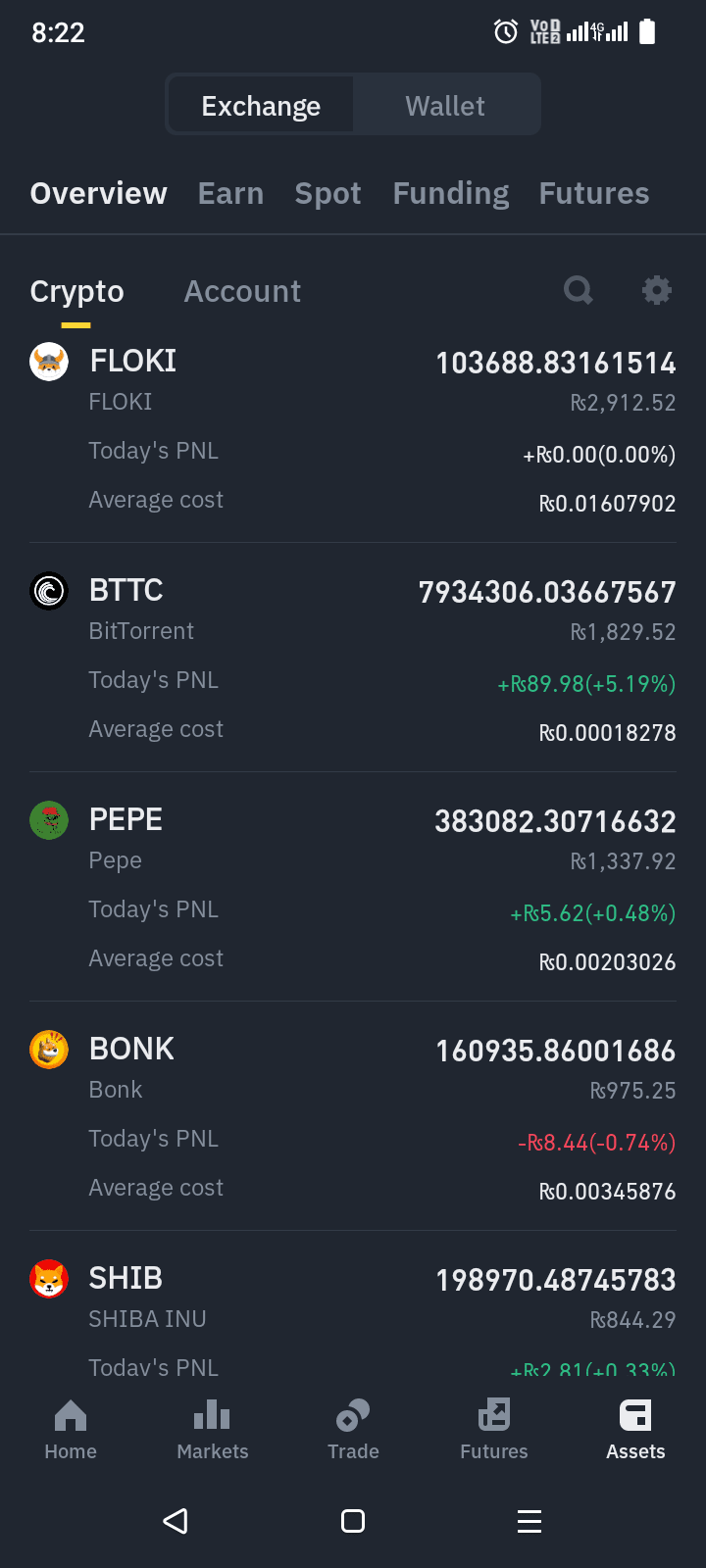Go to Home in bottom navigation
The height and width of the screenshot is (1568, 706).
tap(71, 1430)
